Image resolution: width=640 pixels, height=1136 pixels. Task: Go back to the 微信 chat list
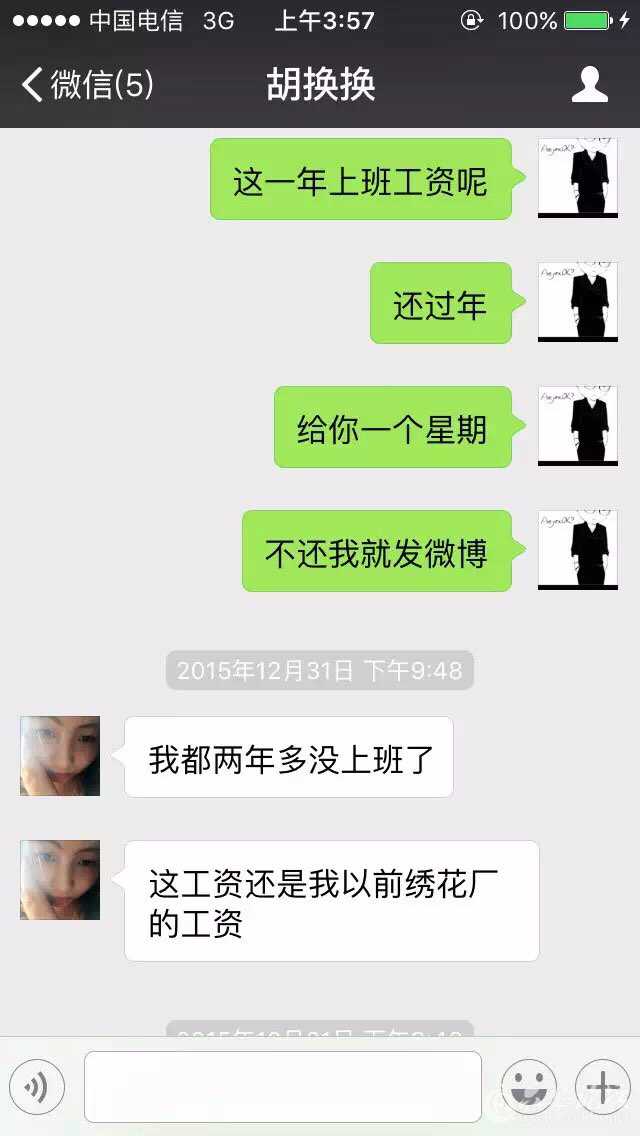[88, 85]
